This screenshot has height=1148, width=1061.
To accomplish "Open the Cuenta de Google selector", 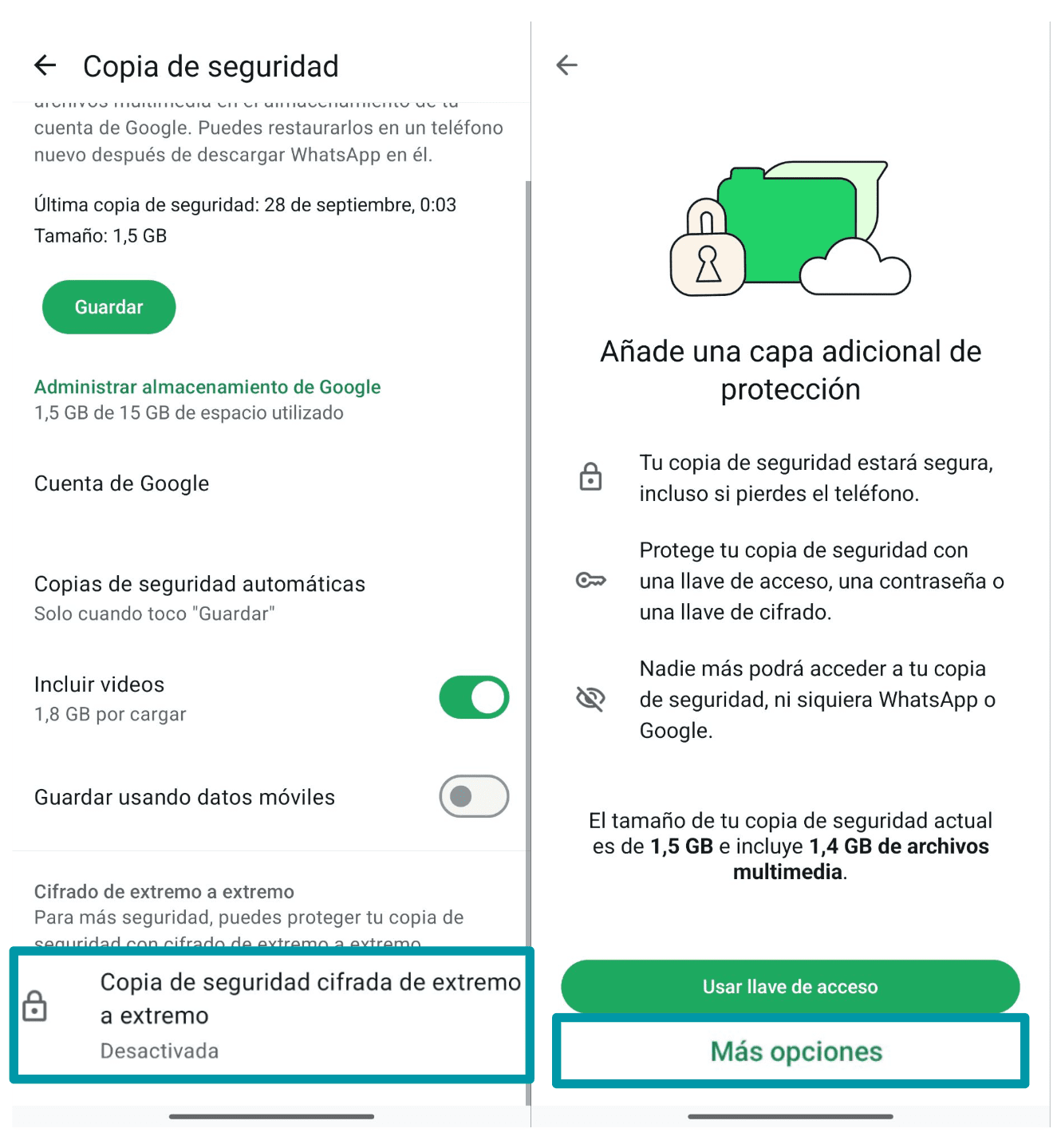I will coord(121,483).
